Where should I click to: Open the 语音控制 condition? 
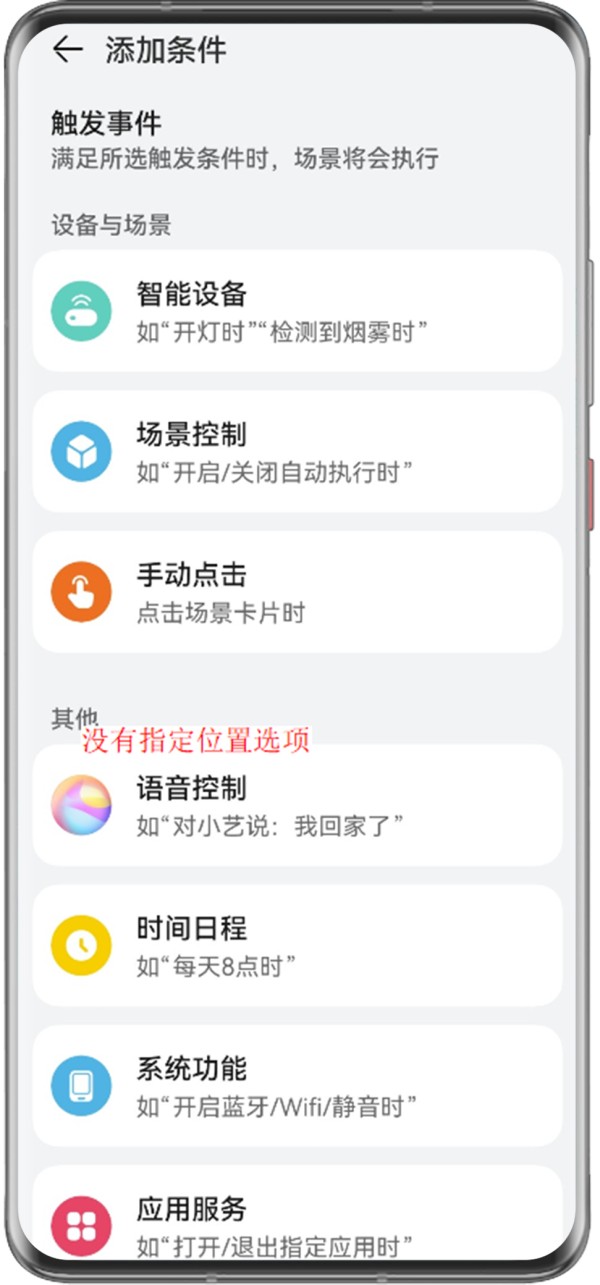point(297,805)
